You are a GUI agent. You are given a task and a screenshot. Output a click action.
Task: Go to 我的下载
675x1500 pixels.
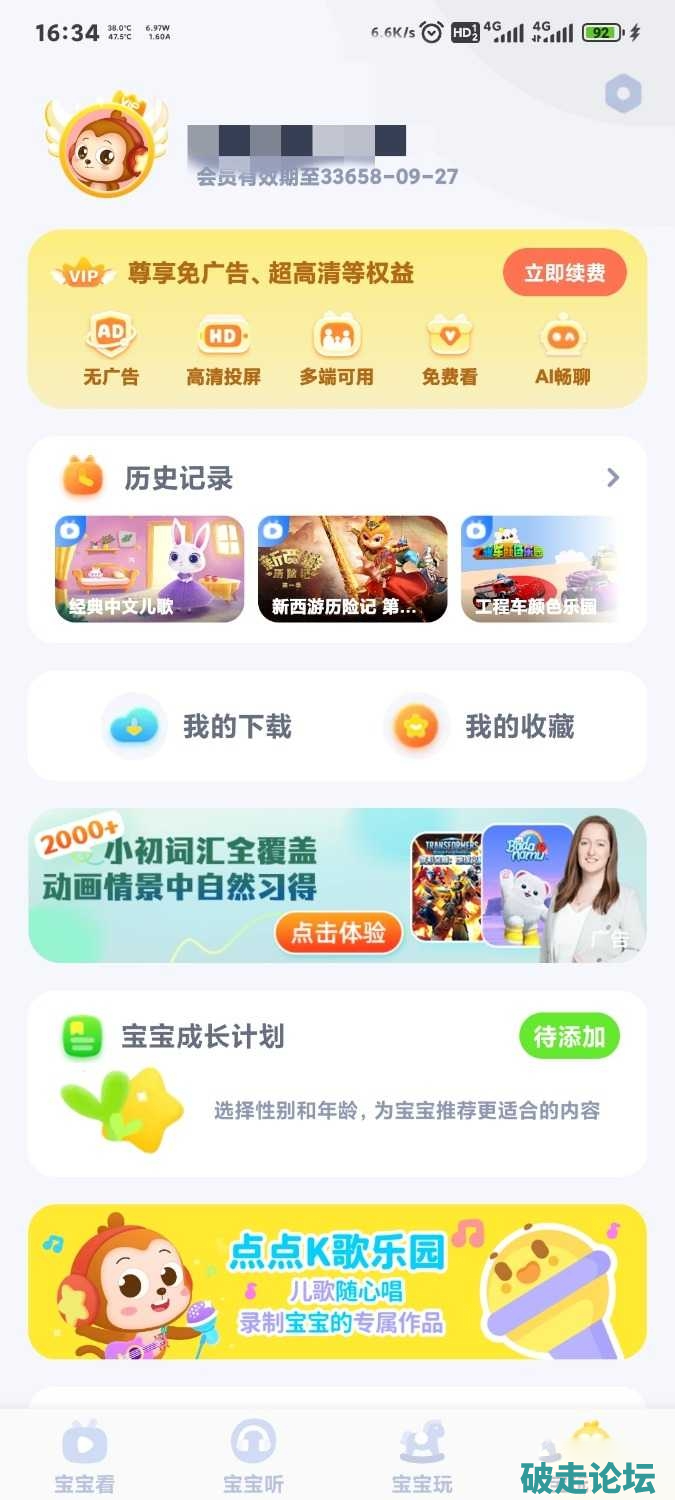pyautogui.click(x=198, y=726)
